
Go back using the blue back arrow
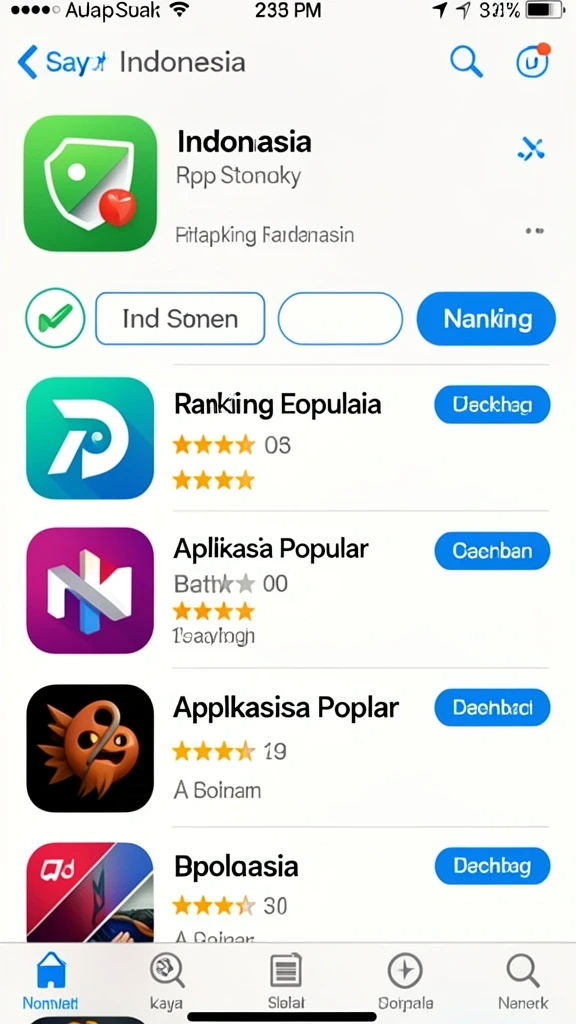(27, 62)
